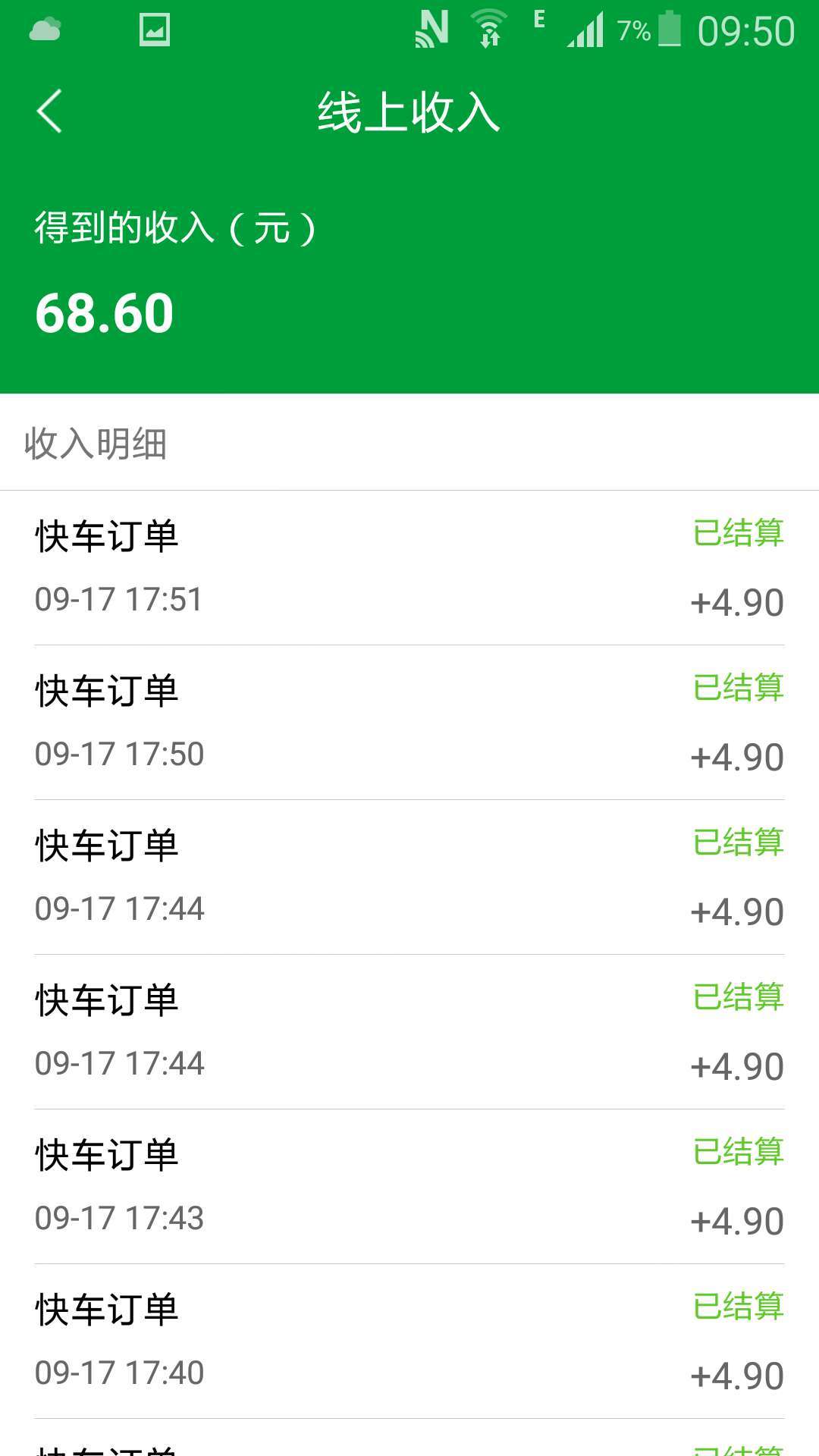Go back from the 线上收入 page
This screenshot has height=1456, width=819.
pos(50,111)
